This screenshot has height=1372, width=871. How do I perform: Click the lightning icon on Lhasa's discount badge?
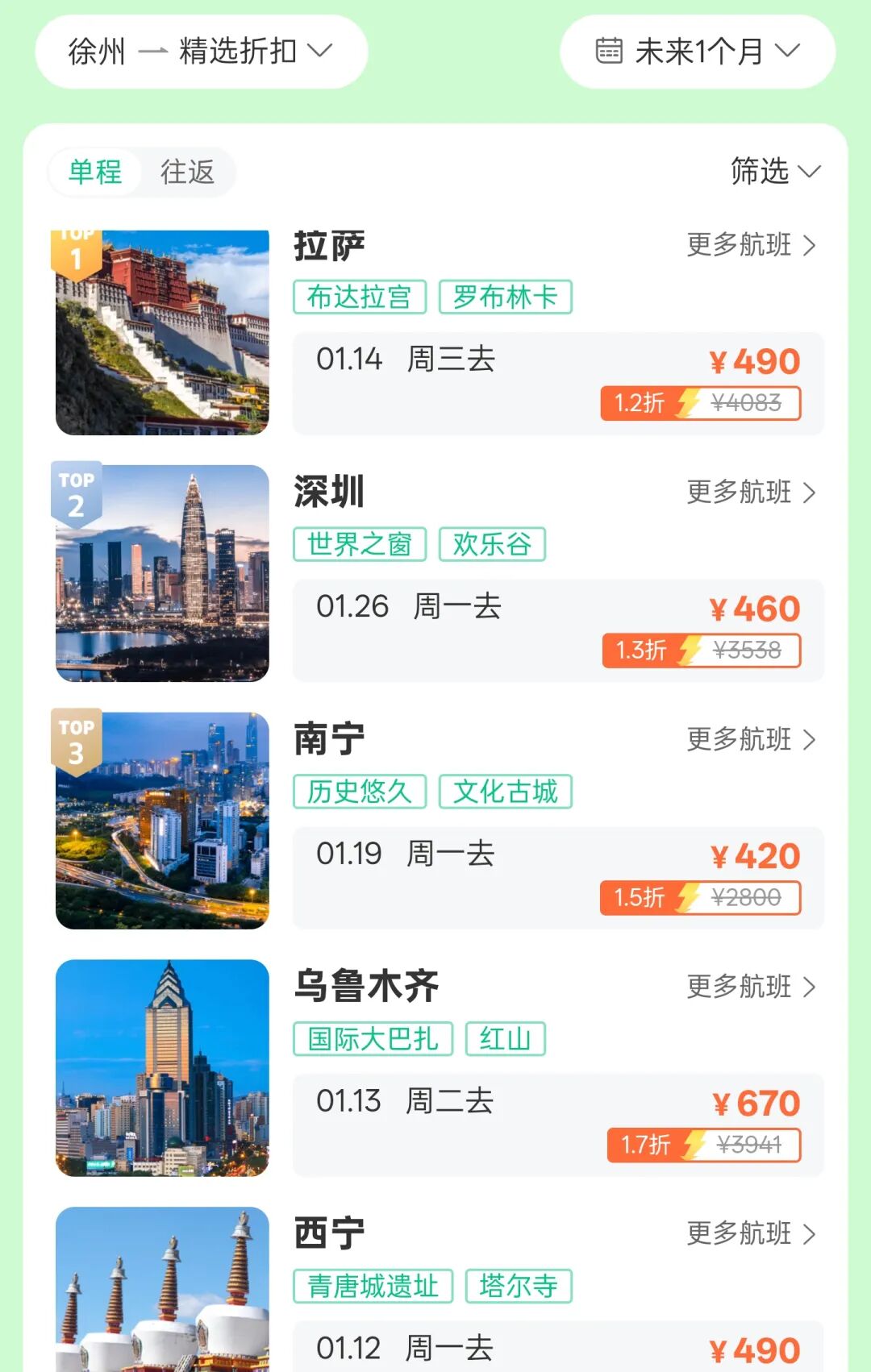coord(686,404)
